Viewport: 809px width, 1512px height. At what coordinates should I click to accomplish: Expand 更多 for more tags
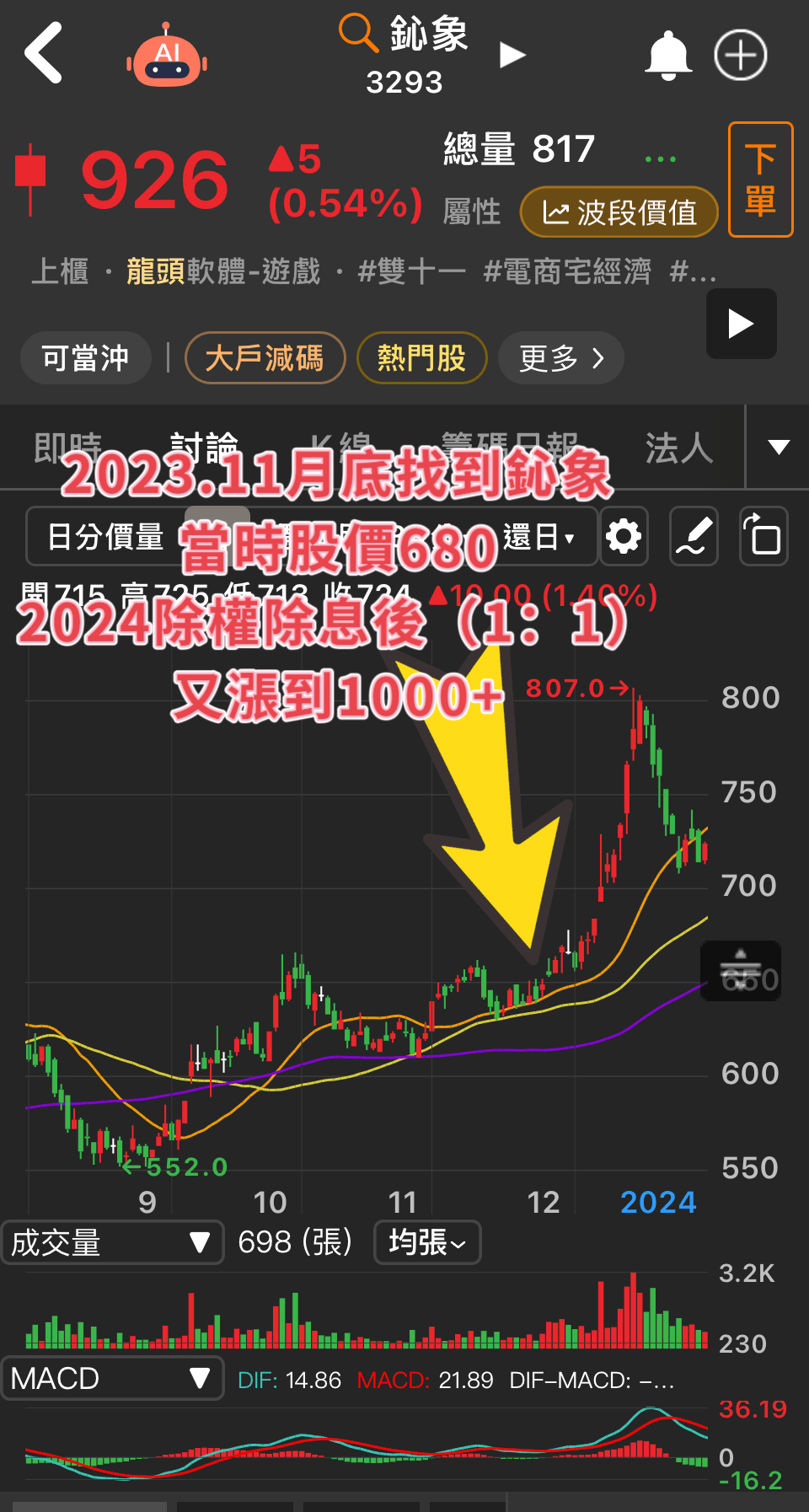coord(561,358)
